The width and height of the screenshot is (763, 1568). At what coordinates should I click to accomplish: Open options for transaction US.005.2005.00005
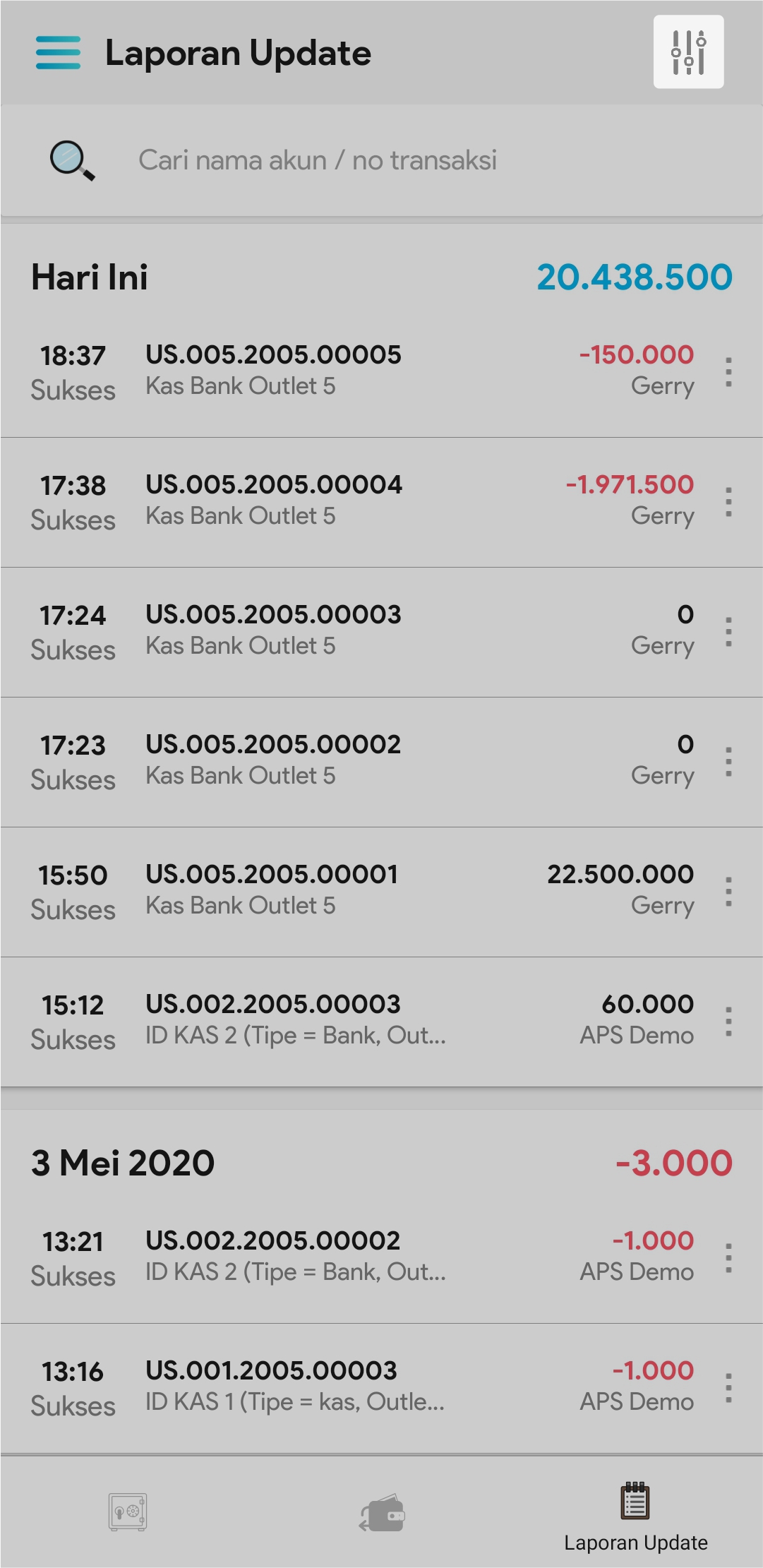(x=728, y=372)
